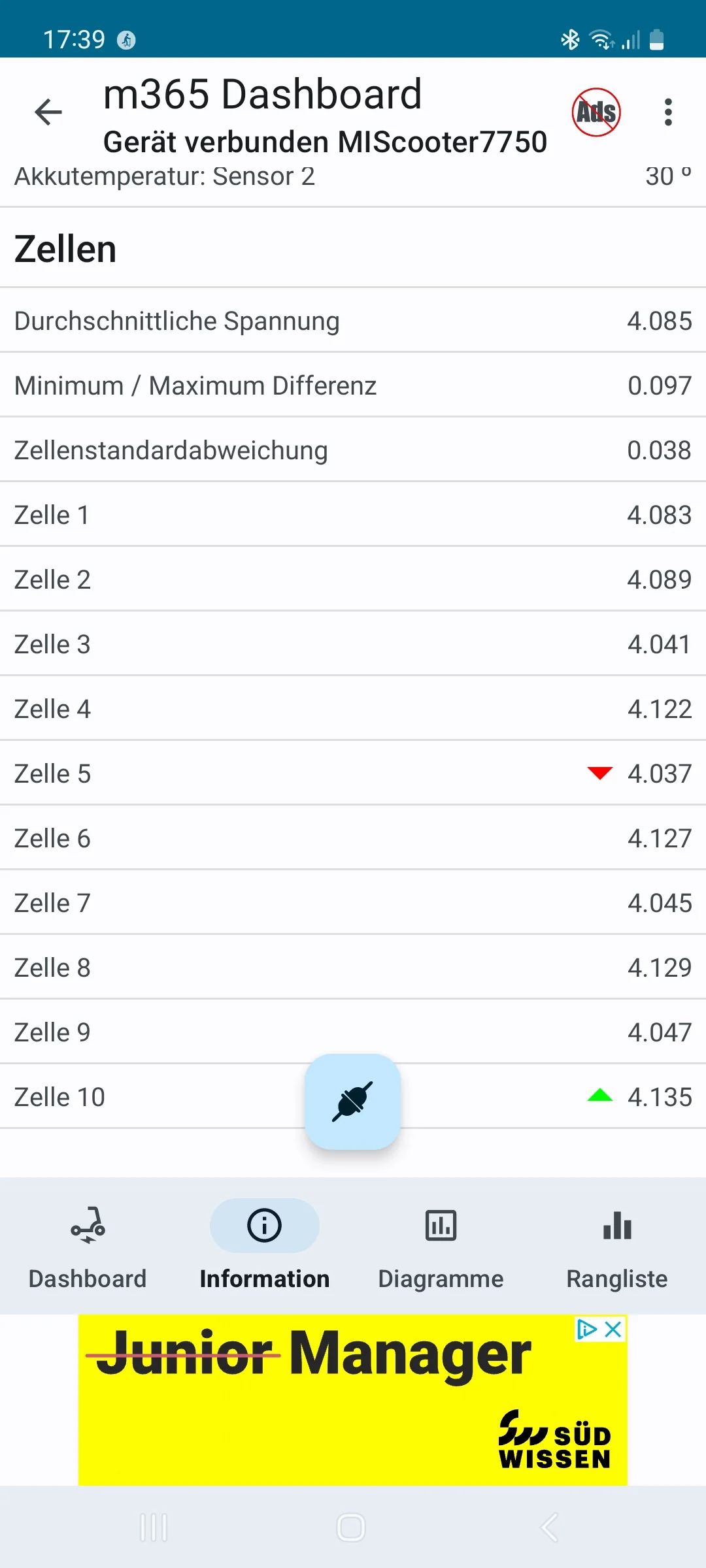Open the overflow menu
The height and width of the screenshot is (1568, 706).
[667, 112]
